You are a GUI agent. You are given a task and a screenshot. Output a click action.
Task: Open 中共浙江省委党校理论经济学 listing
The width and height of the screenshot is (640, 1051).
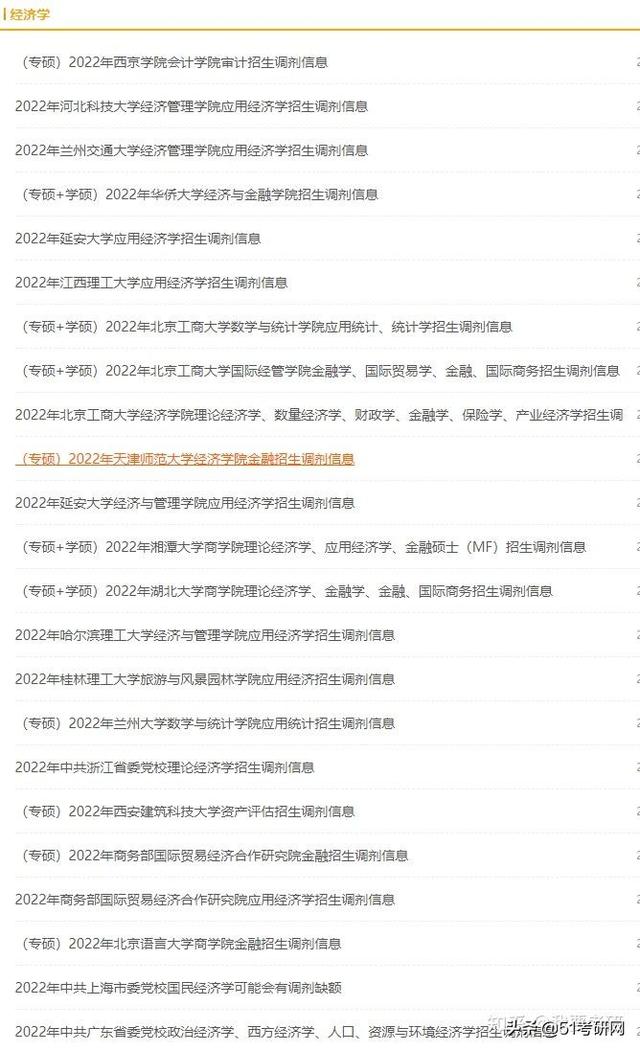point(165,767)
